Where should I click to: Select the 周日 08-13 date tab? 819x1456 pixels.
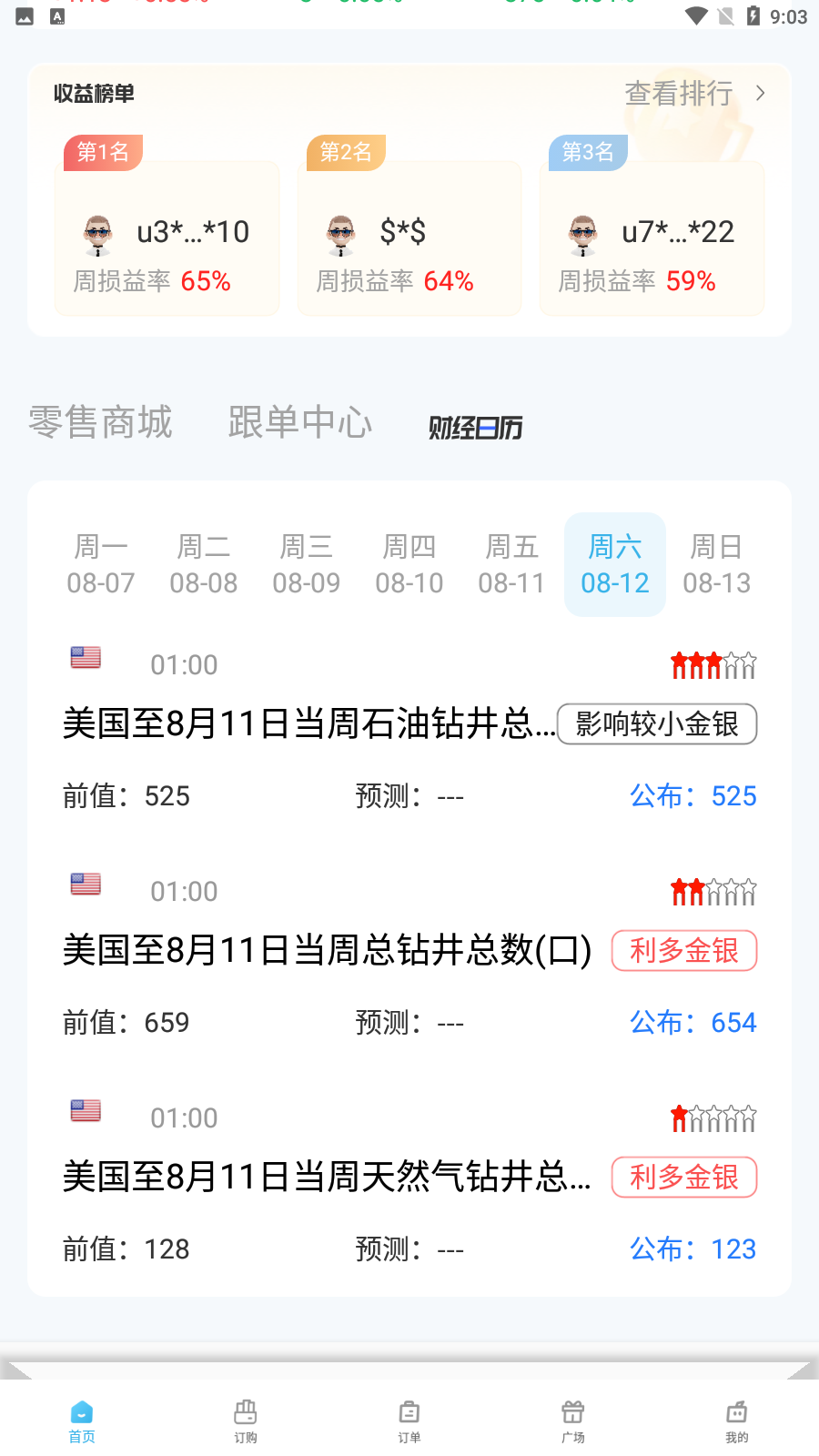point(717,564)
